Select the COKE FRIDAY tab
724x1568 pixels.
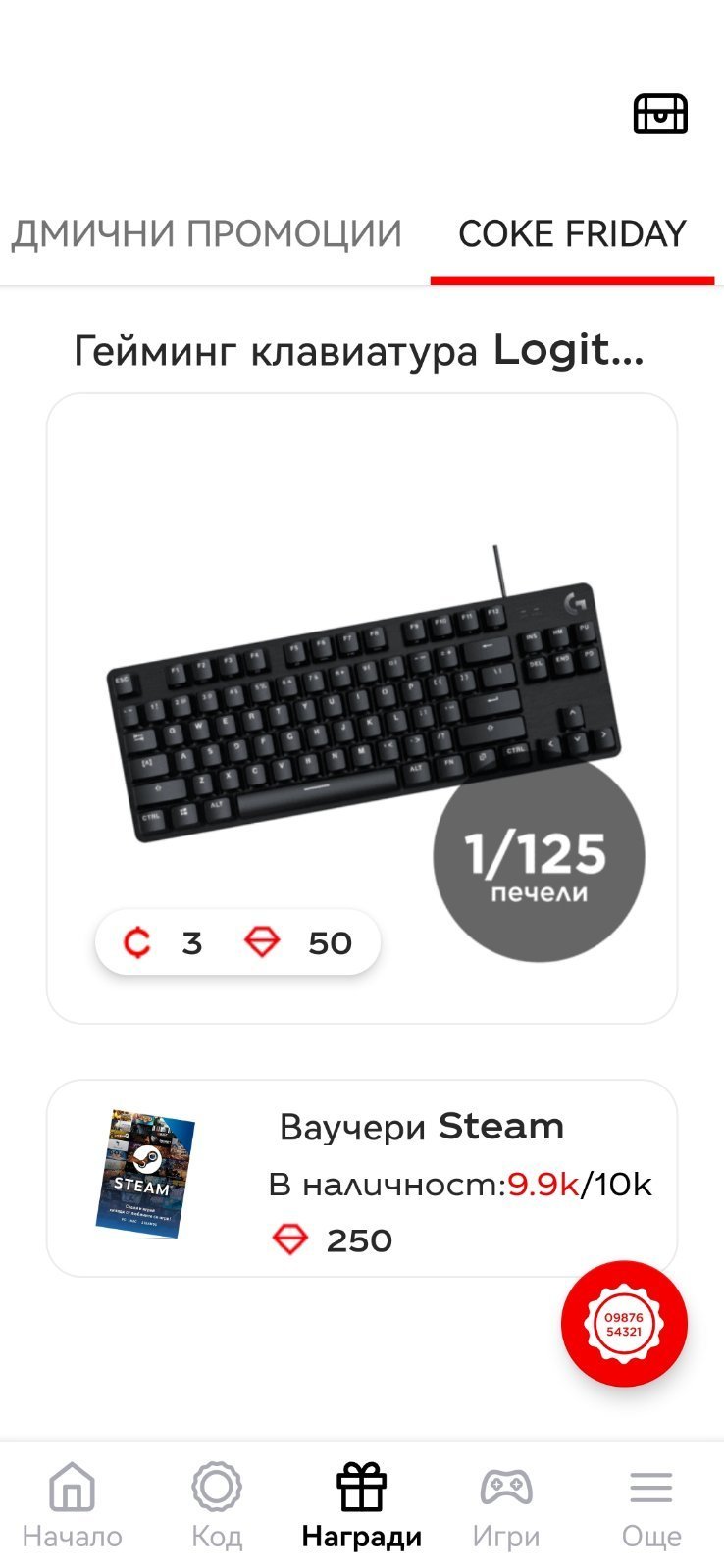pyautogui.click(x=572, y=234)
